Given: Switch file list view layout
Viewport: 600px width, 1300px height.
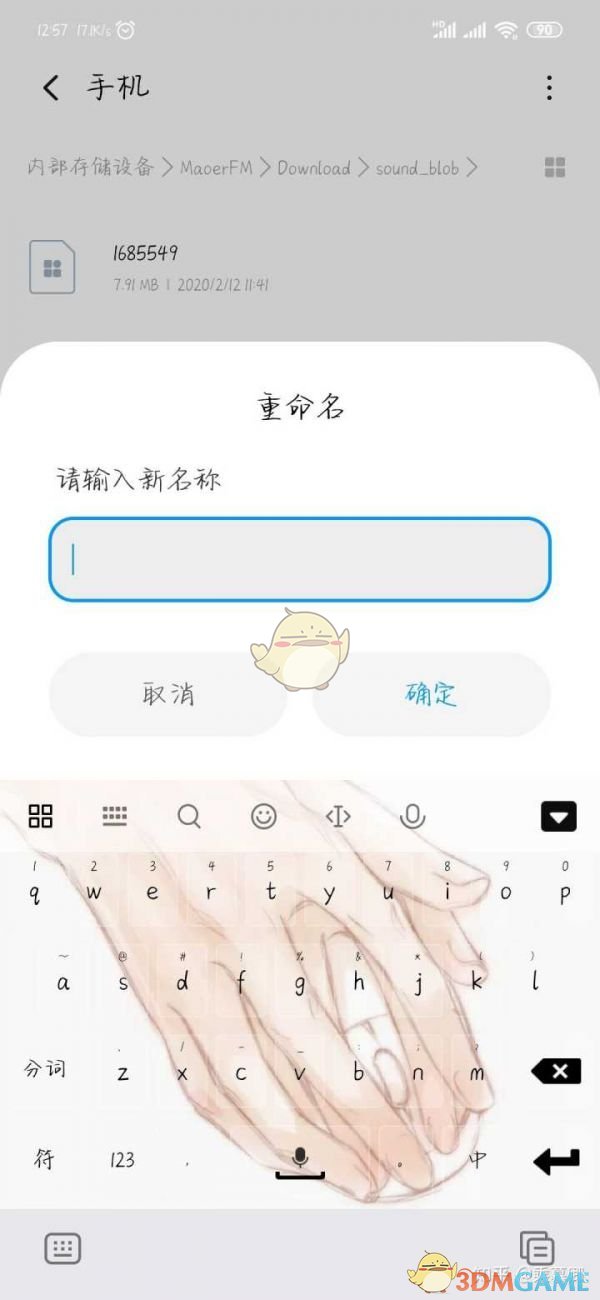Looking at the screenshot, I should coord(555,168).
